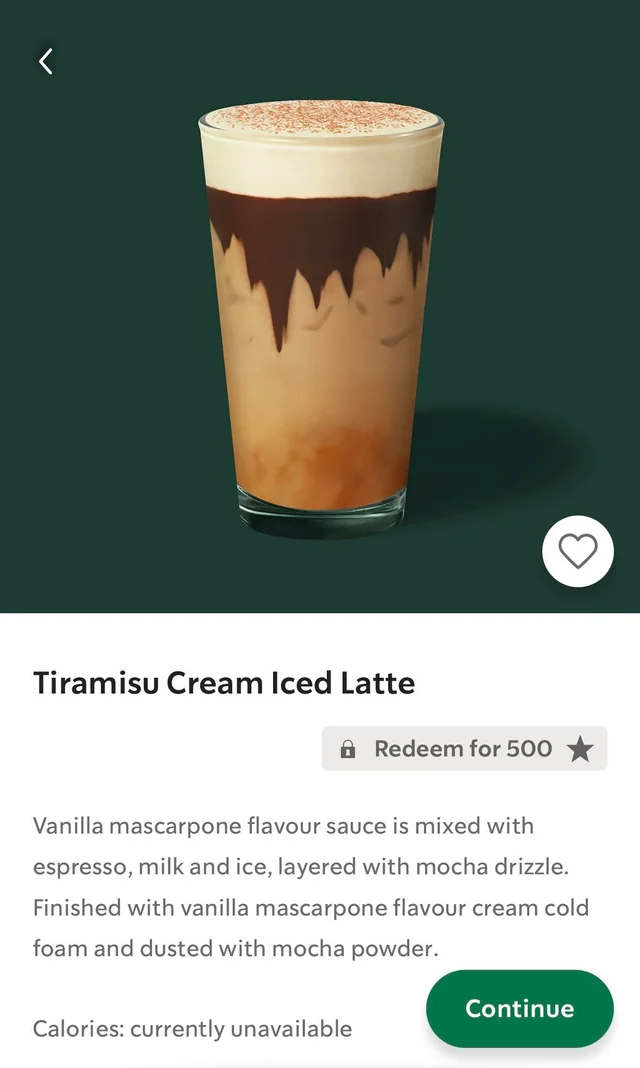
Task: Favorite the Tiramisu Cream Iced Latte
Action: tap(577, 551)
